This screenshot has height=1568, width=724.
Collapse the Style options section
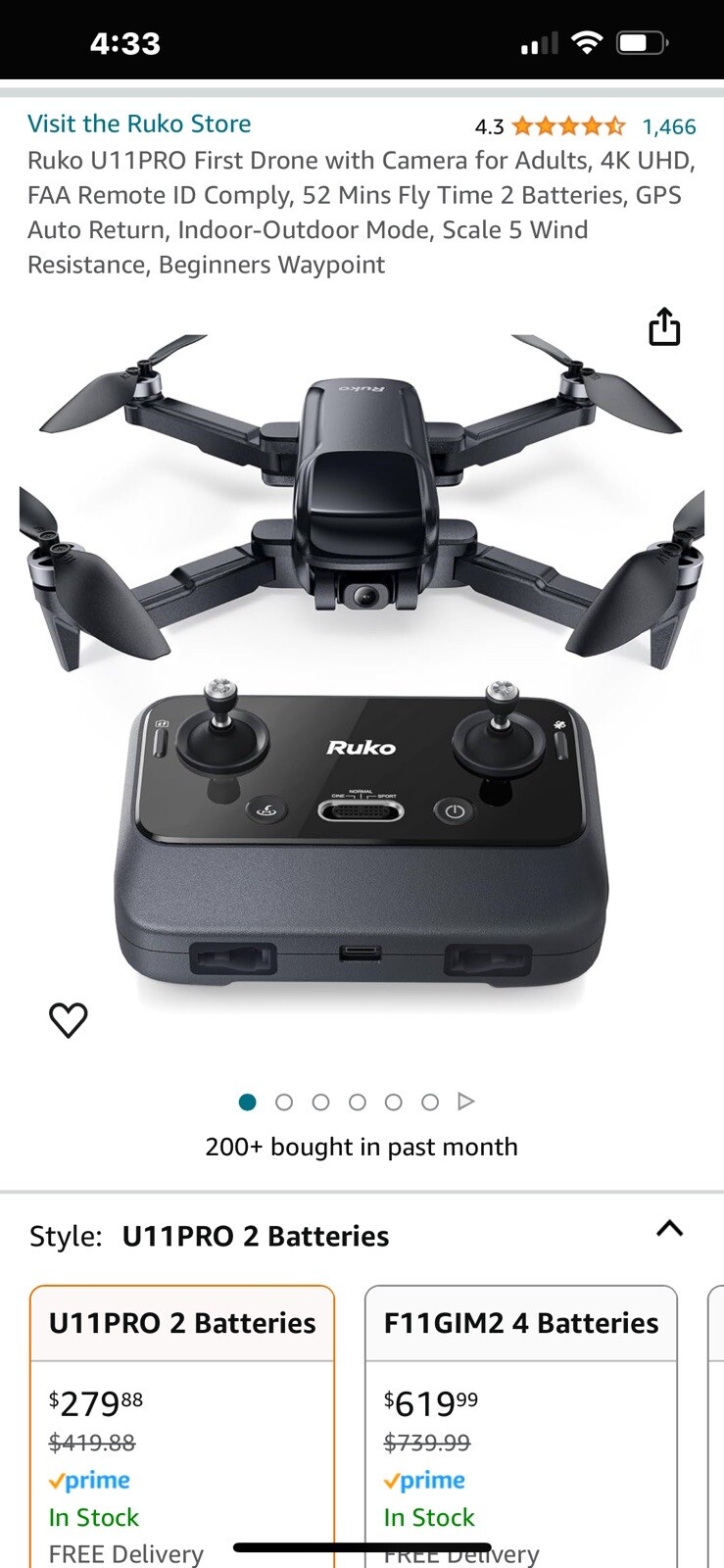[669, 1229]
